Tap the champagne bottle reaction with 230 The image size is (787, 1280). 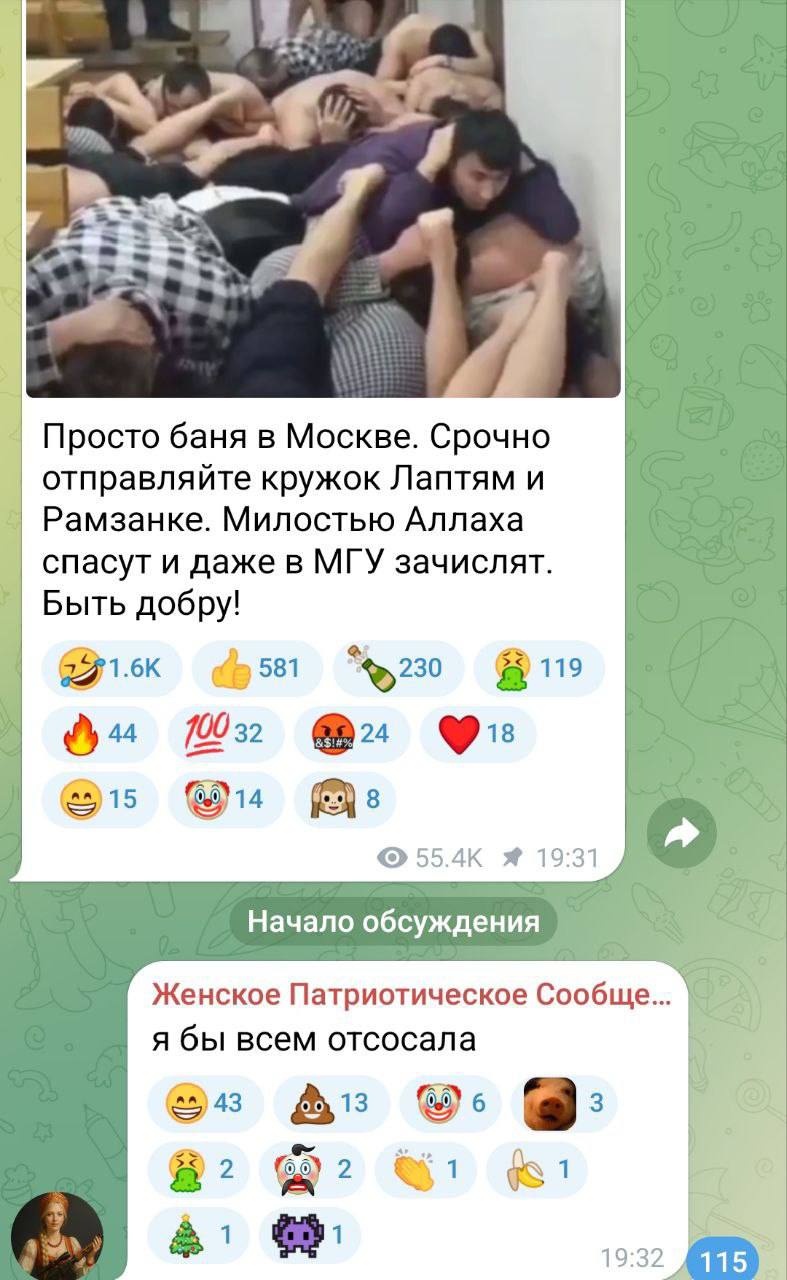(x=397, y=668)
